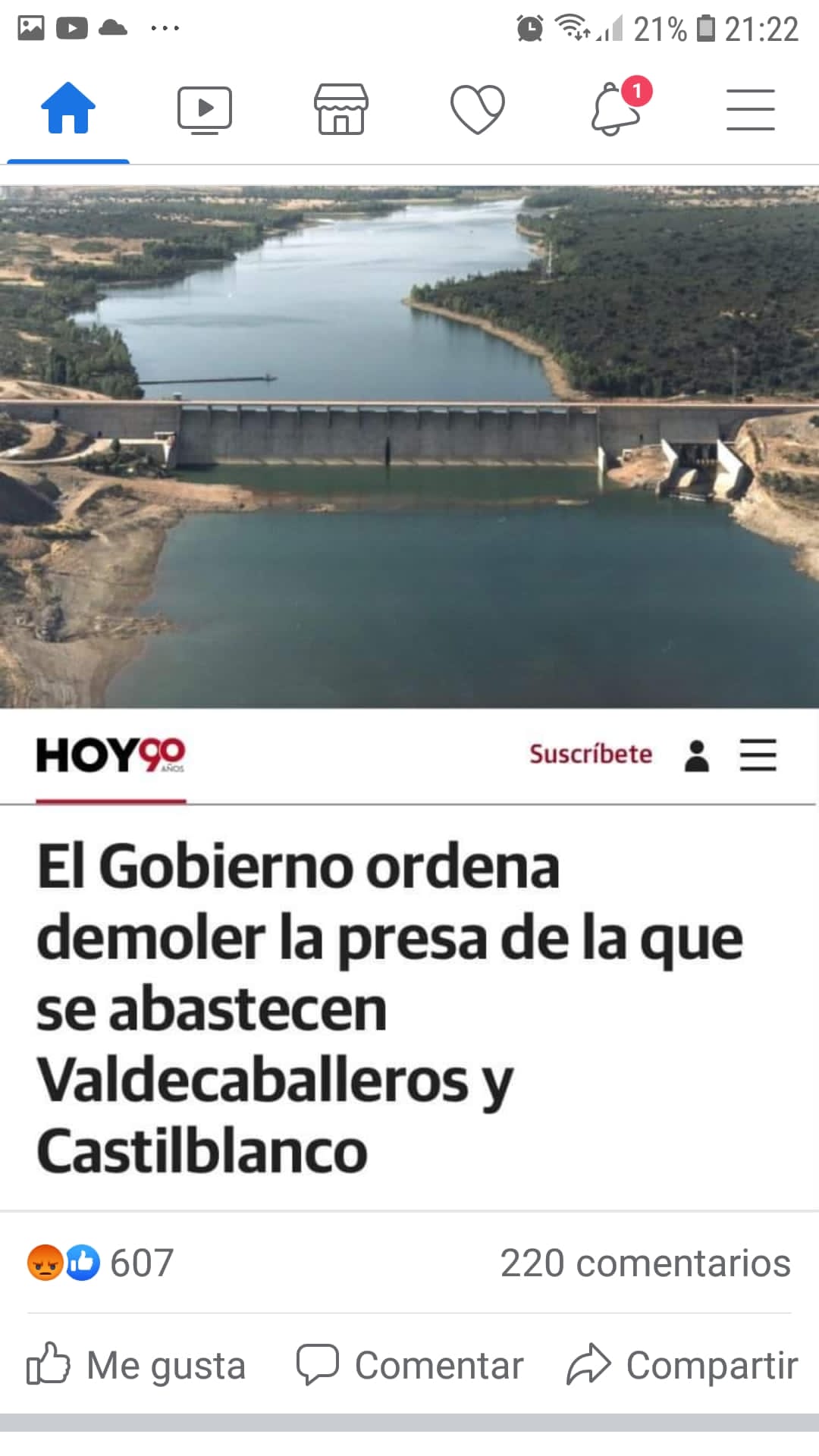Tap Comentar to write a comment
This screenshot has height=1456, width=819.
click(x=409, y=1366)
